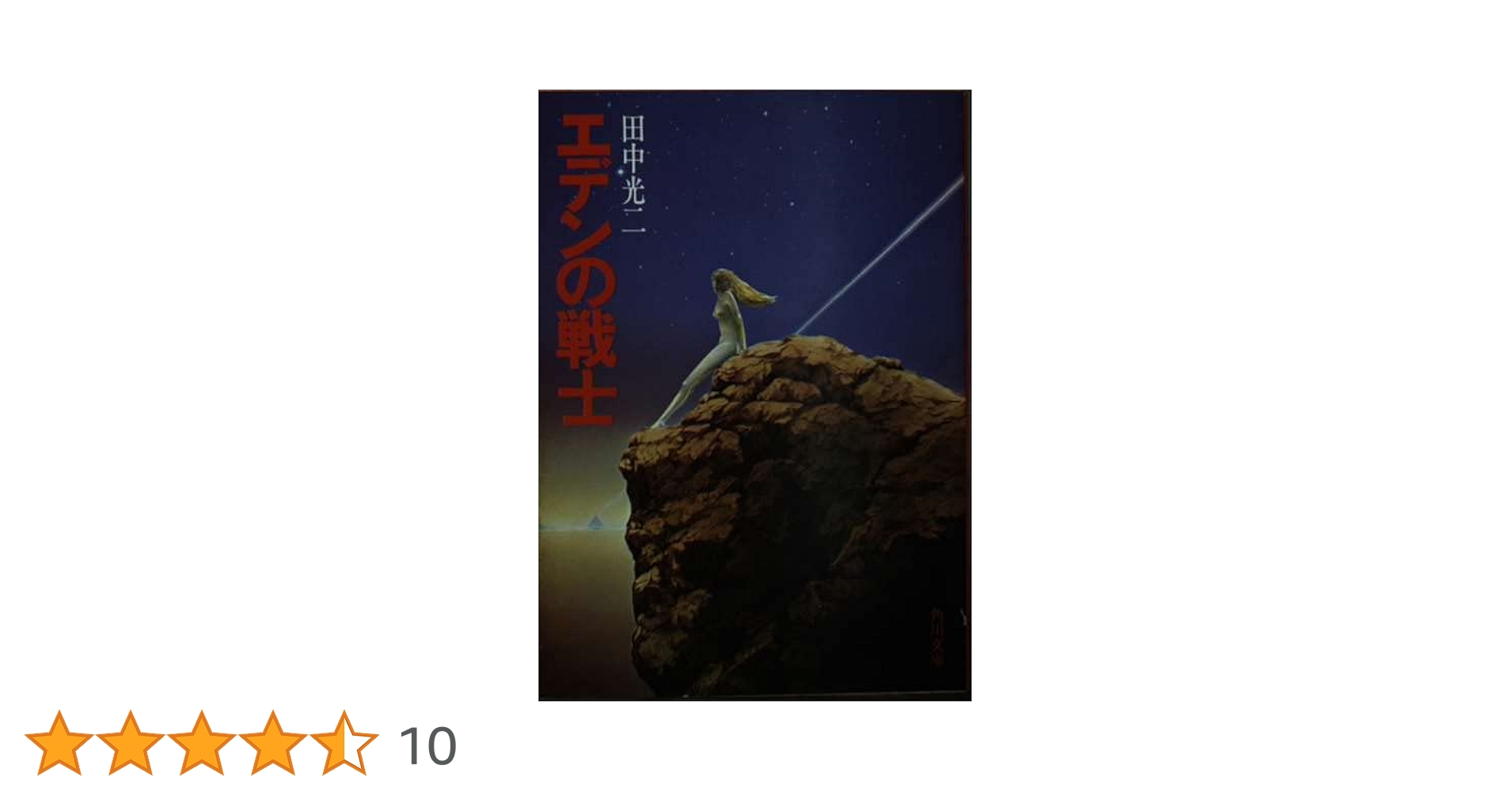
Task: Open the エデンの戦士 book cover image
Action: (754, 395)
